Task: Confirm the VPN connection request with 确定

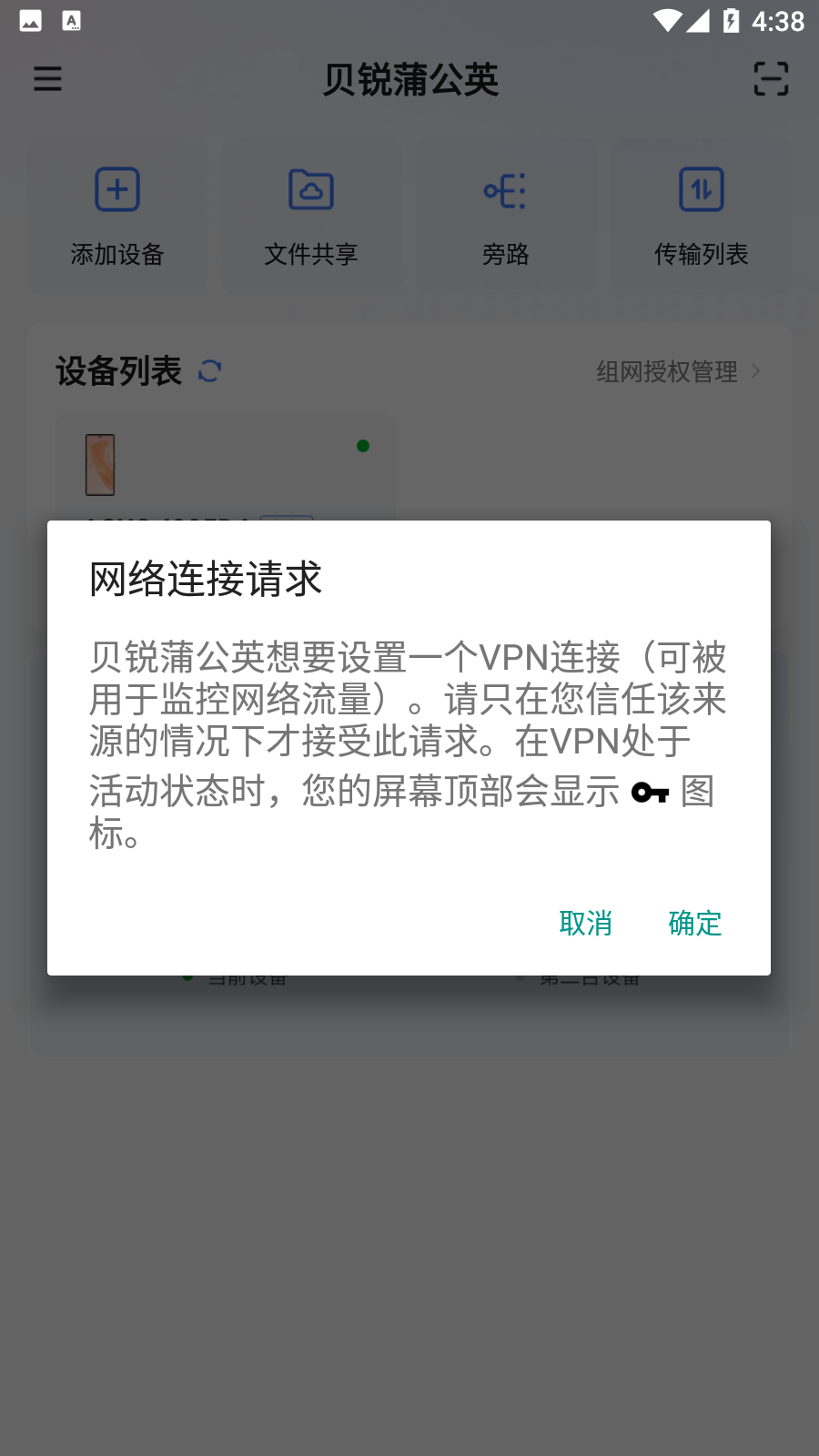Action: pos(694,923)
